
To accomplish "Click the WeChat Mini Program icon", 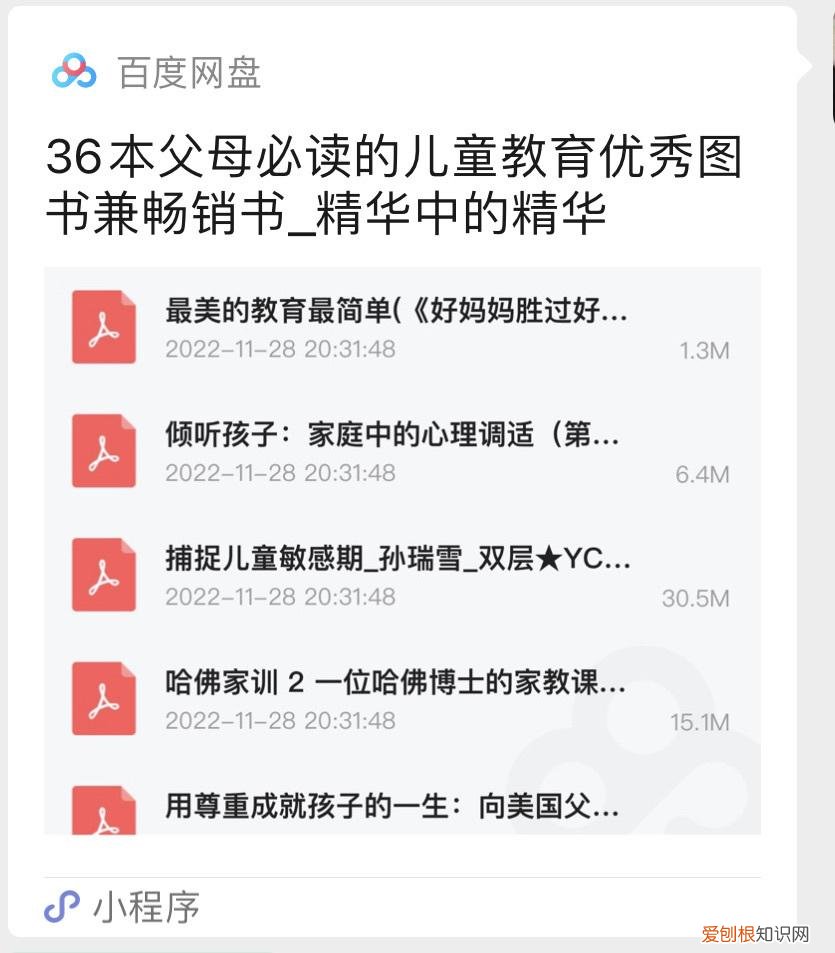I will pos(63,908).
